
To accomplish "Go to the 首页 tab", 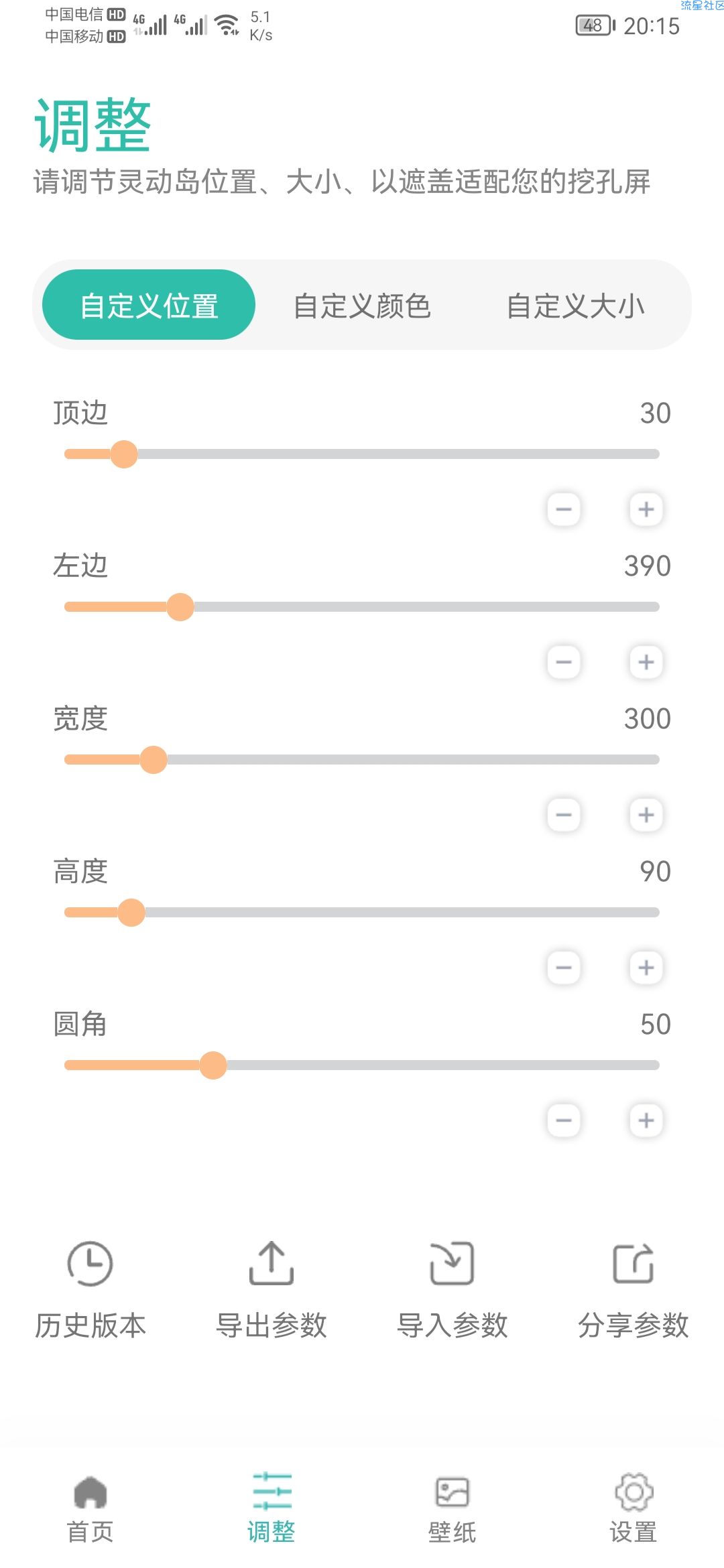I will point(90,1509).
